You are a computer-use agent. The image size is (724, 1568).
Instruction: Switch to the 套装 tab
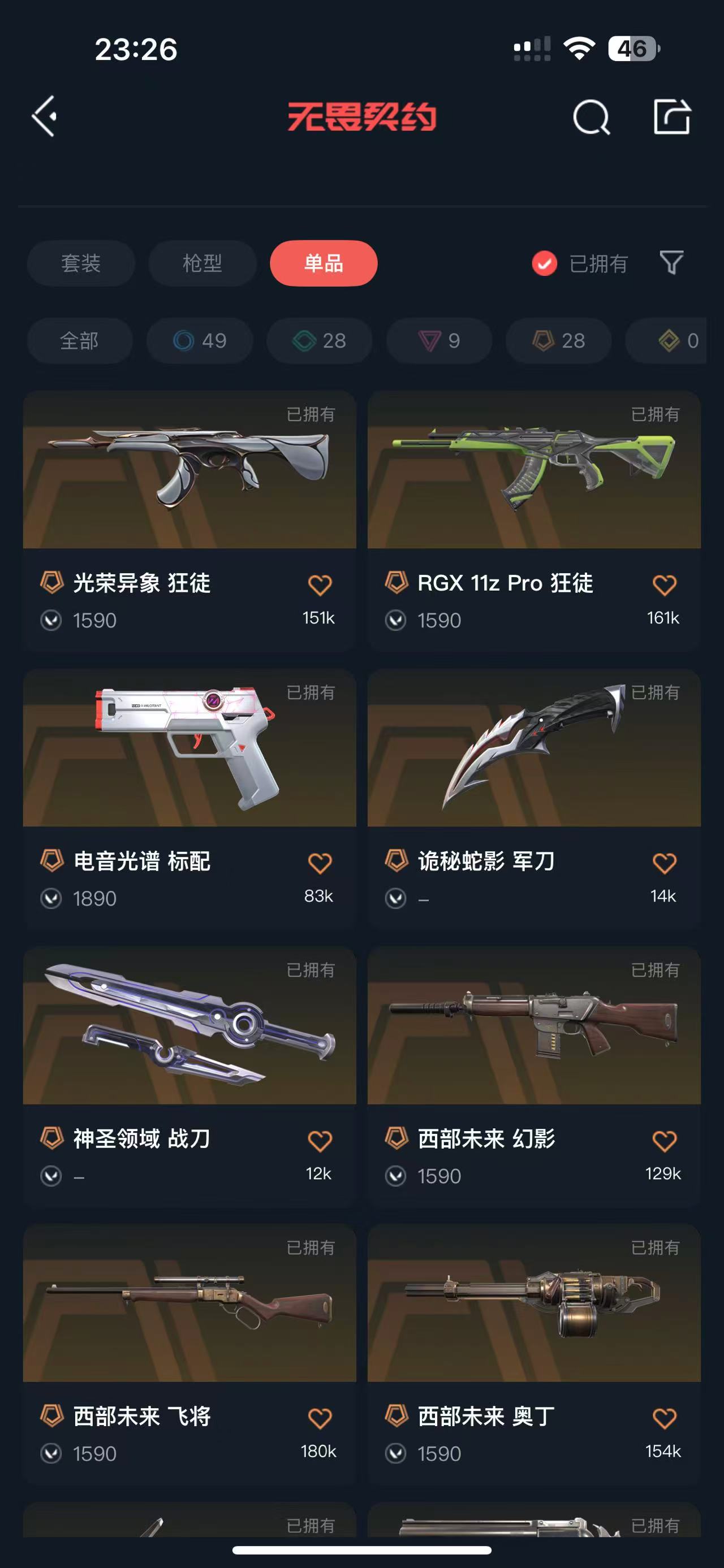(x=80, y=263)
